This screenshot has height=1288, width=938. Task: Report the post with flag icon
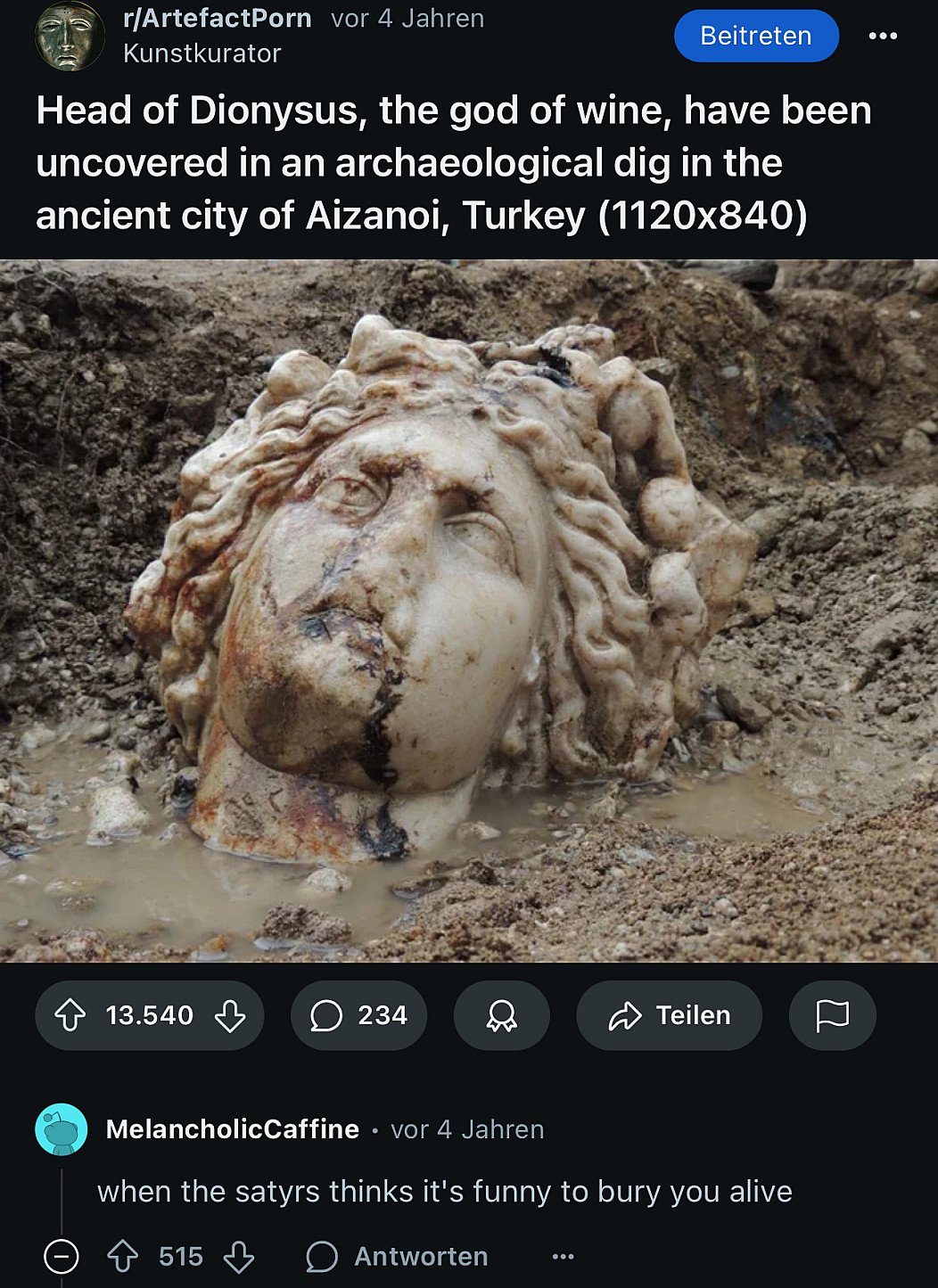[832, 1014]
